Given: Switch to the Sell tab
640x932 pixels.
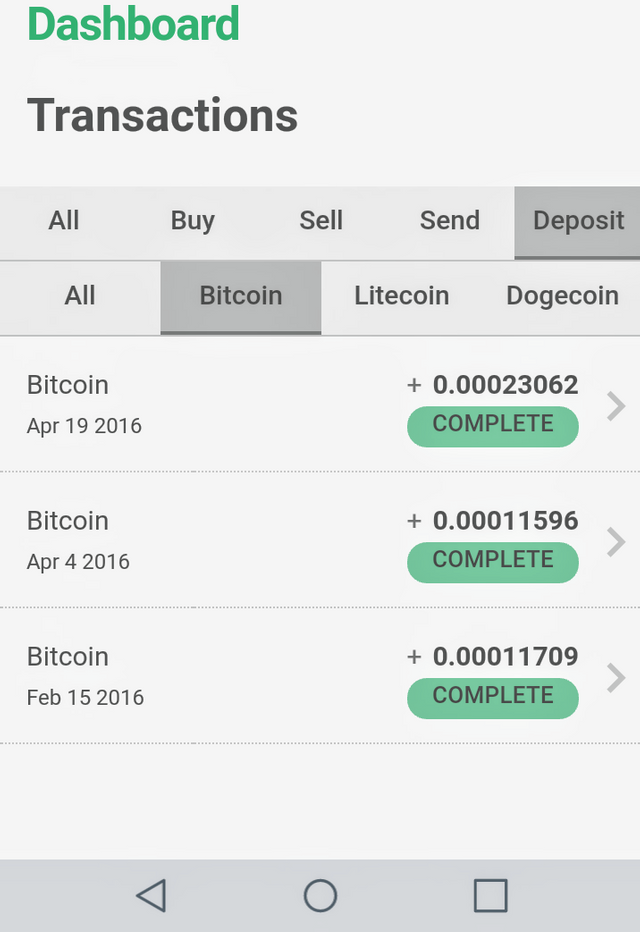Looking at the screenshot, I should 321,221.
